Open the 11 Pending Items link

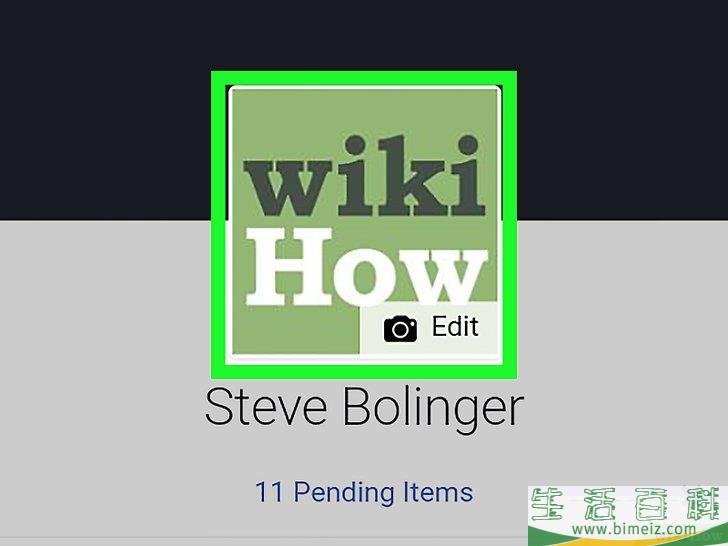(363, 492)
